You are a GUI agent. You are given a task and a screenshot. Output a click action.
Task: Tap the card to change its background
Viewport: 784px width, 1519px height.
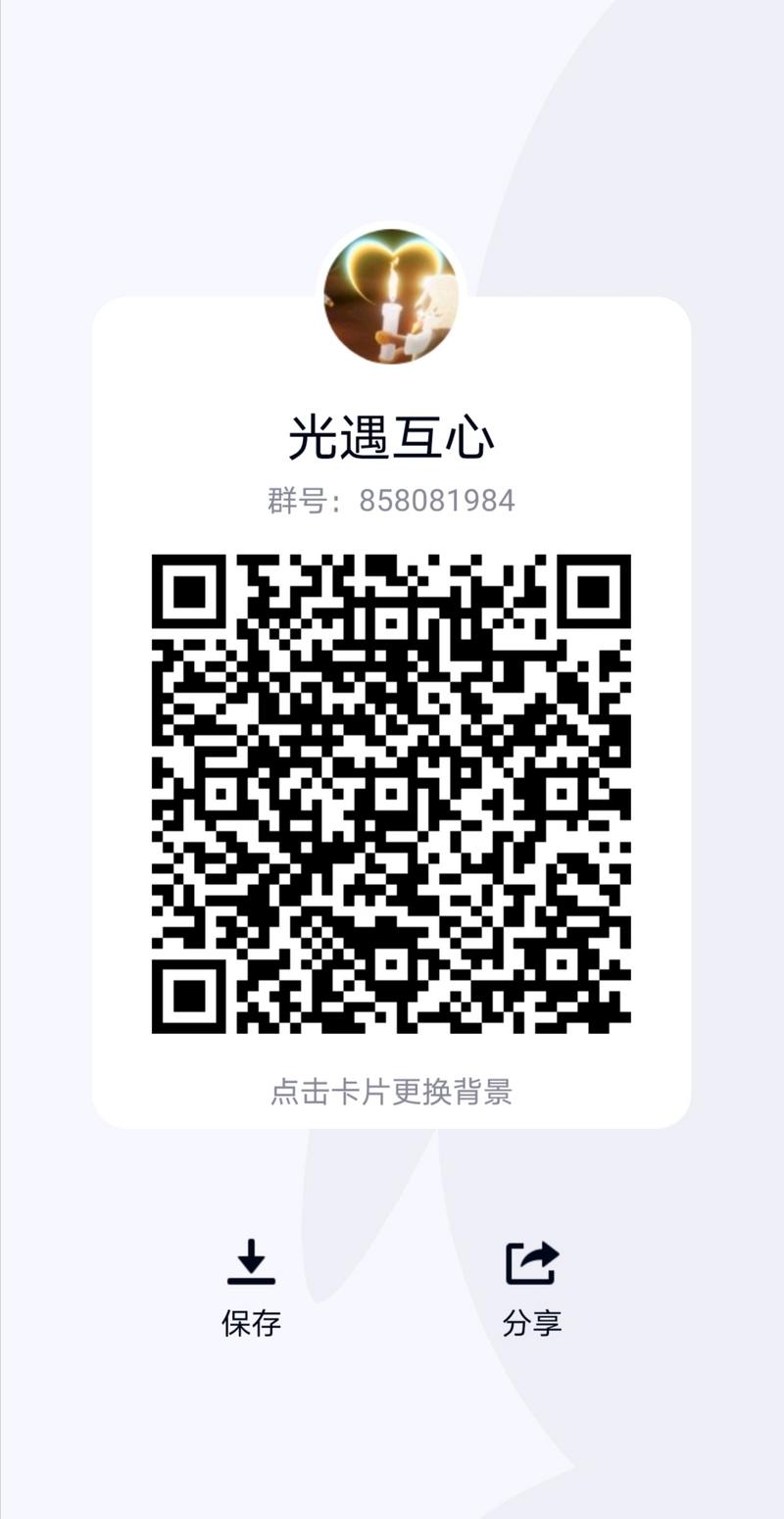click(x=391, y=1091)
